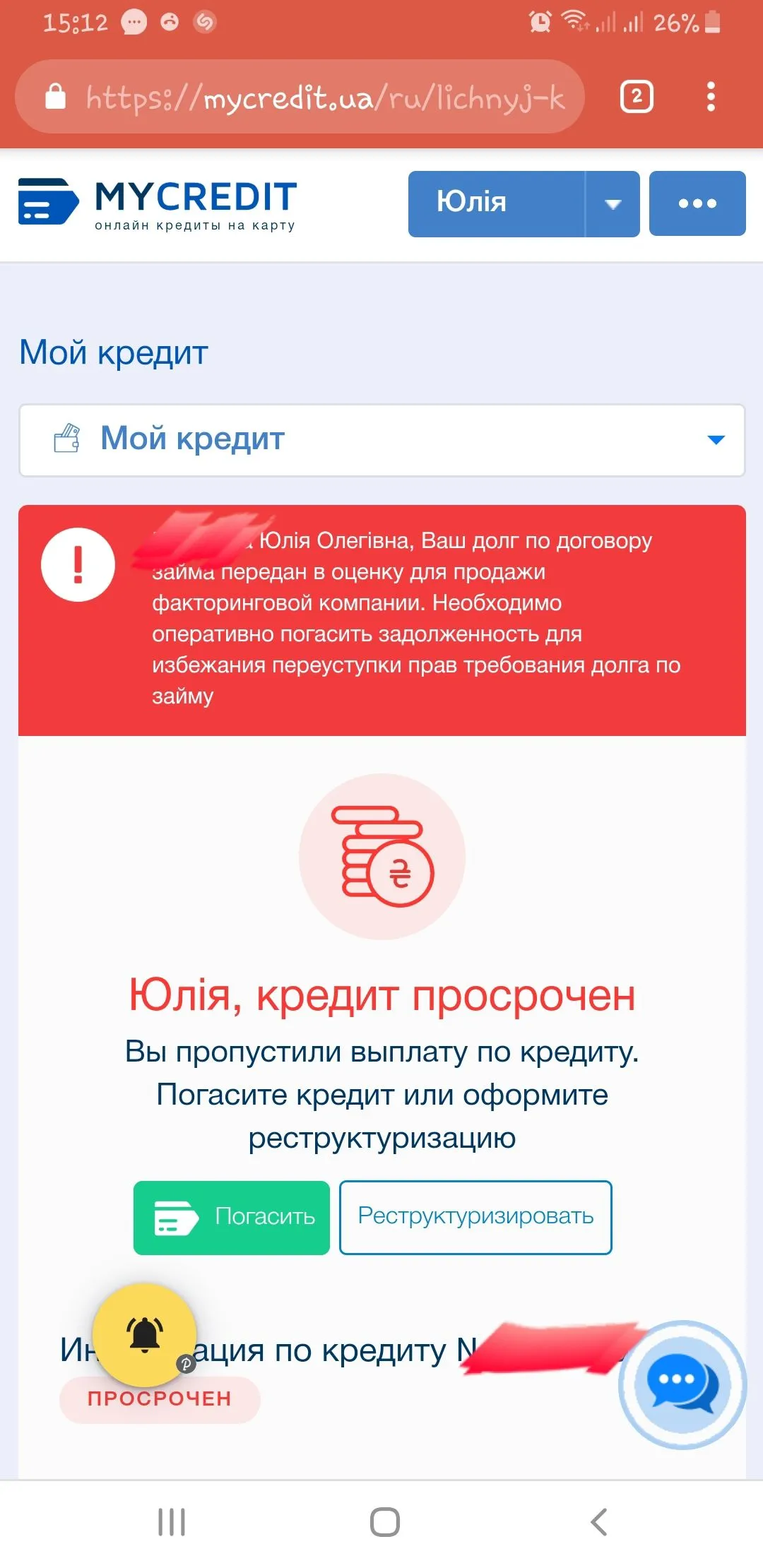Open recent apps from the navigation bar
763x1568 pixels.
pyautogui.click(x=172, y=1521)
